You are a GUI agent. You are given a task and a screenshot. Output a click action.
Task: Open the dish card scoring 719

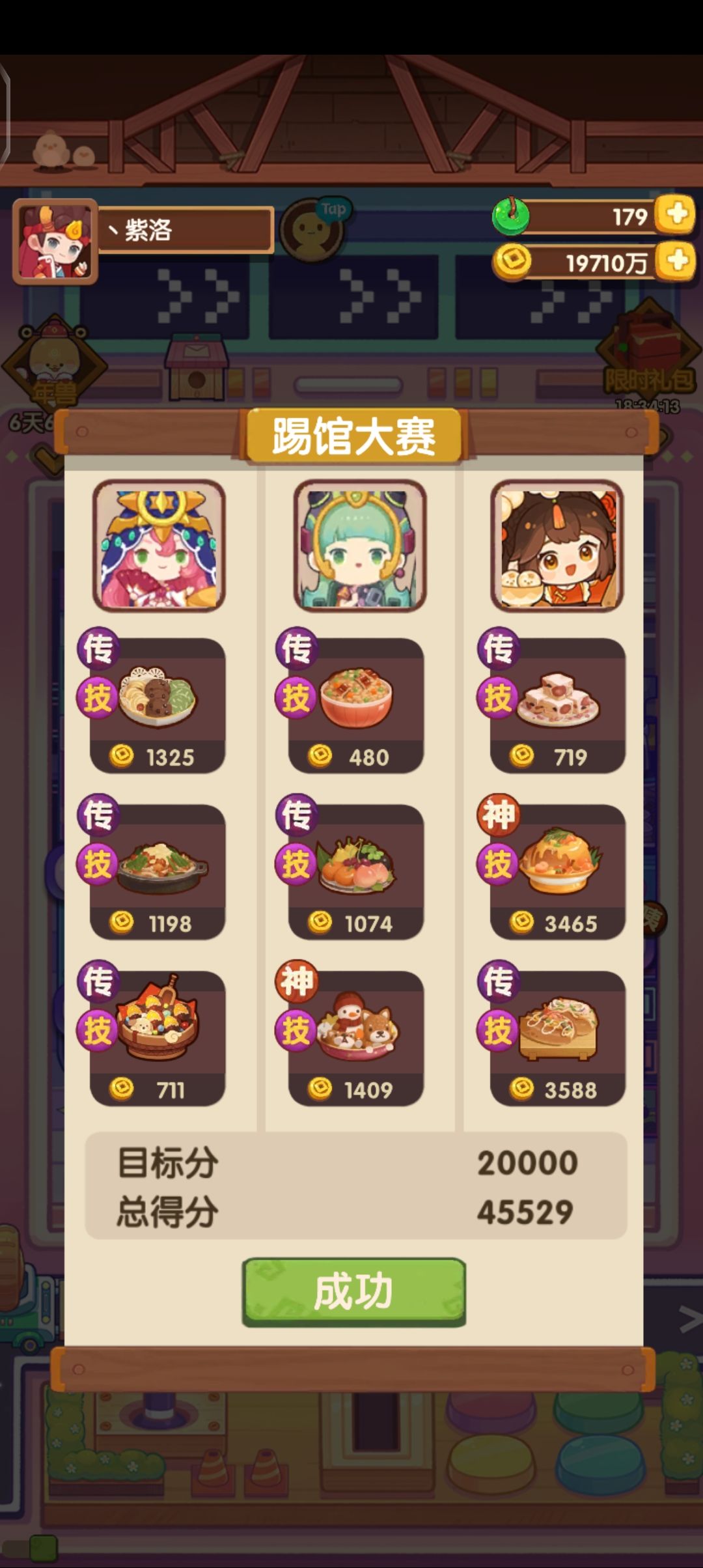pos(557,705)
